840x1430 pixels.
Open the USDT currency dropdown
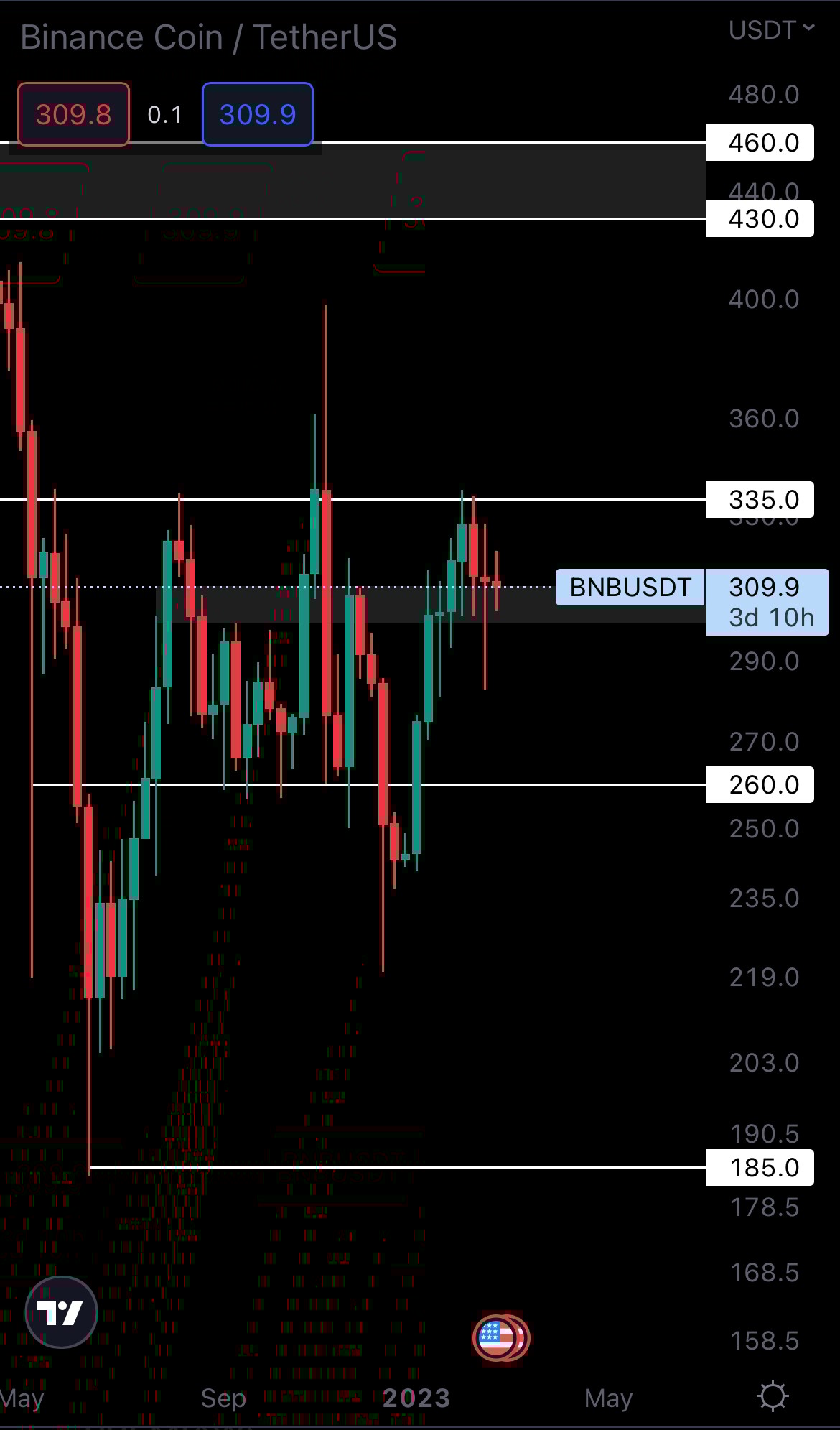tap(770, 30)
